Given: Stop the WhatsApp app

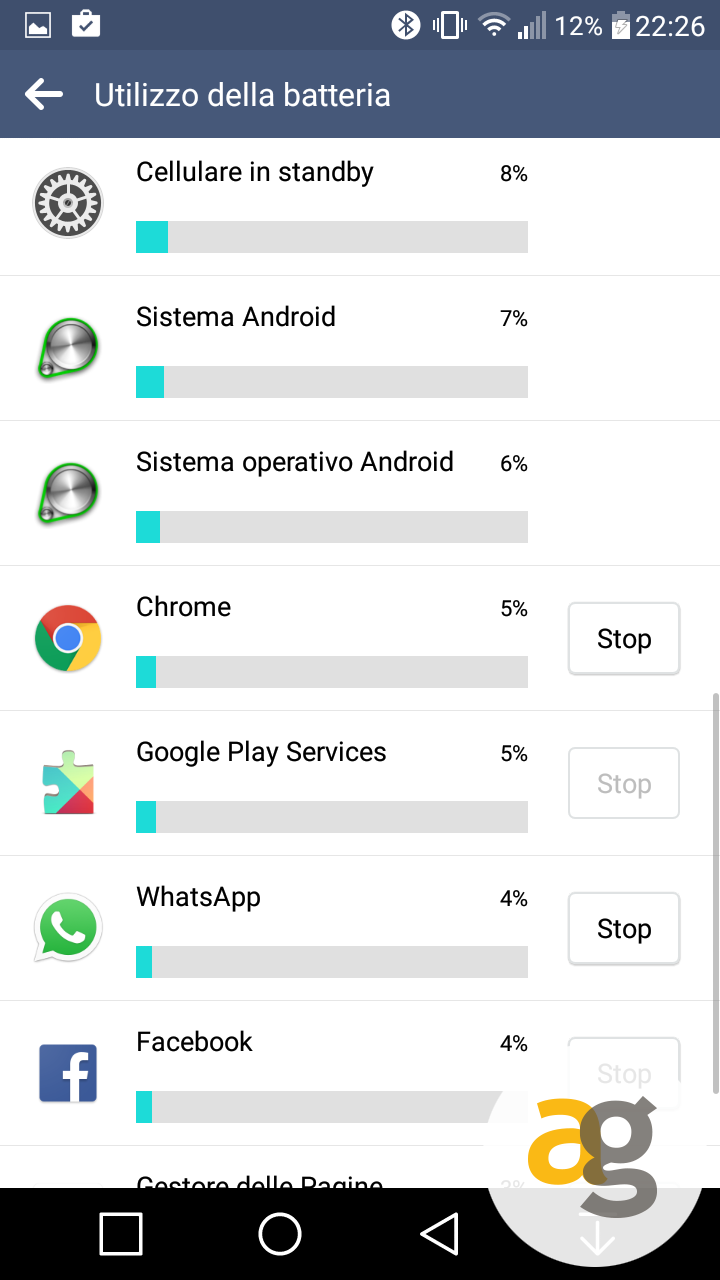Looking at the screenshot, I should point(624,928).
